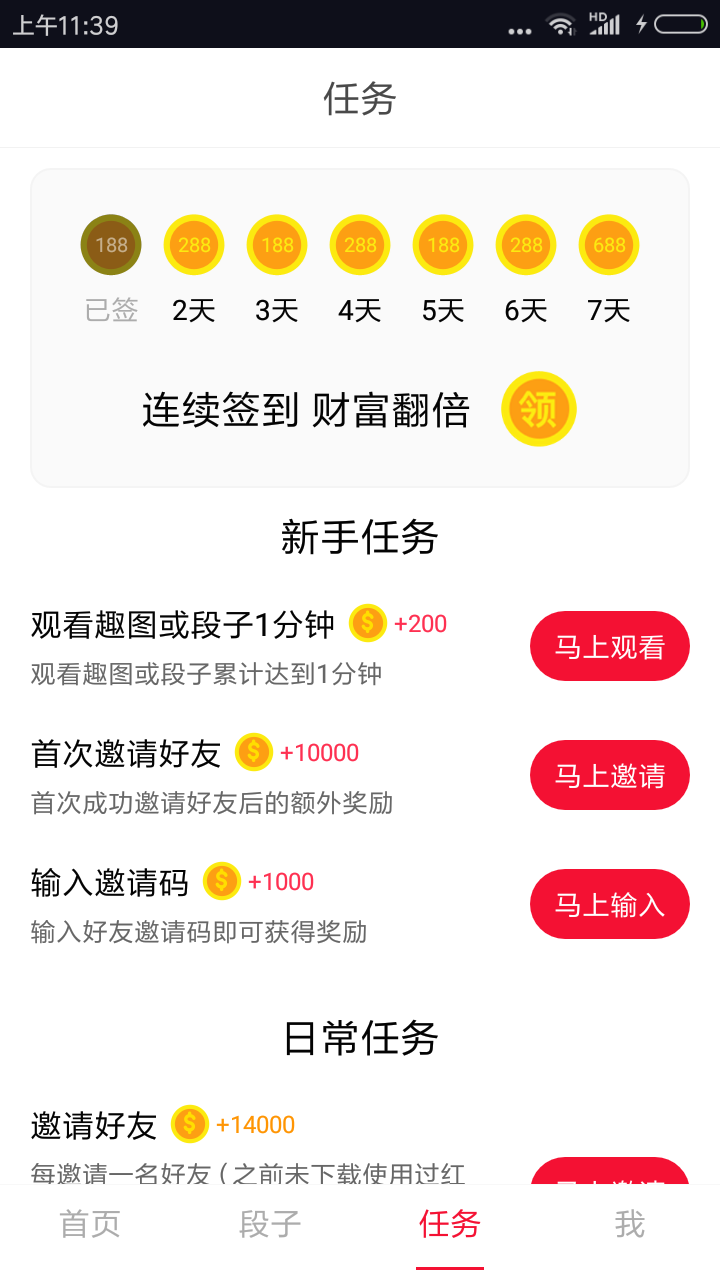
Task: Select the 任务 tab
Action: coord(450,1224)
